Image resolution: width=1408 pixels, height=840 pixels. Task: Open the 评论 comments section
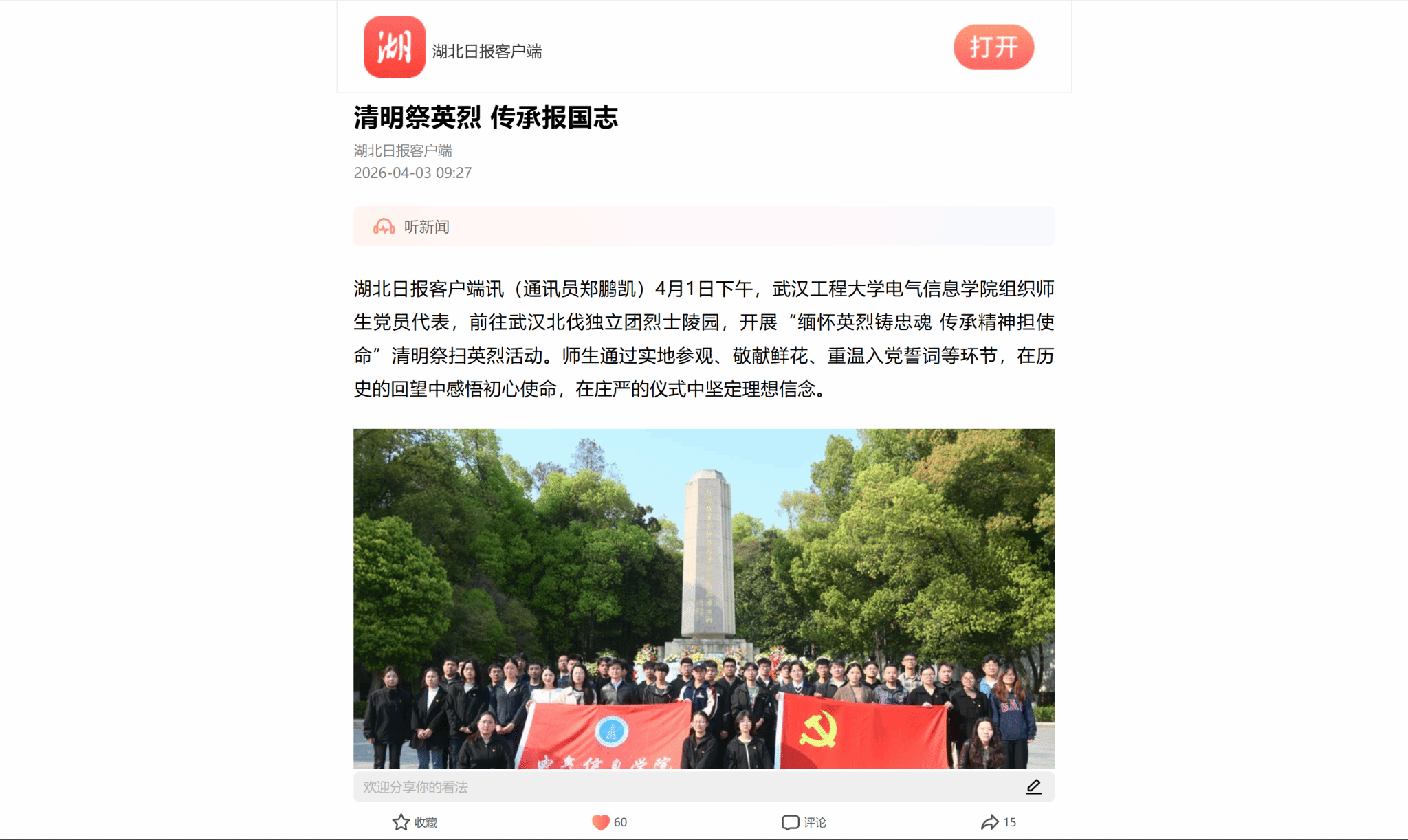(x=804, y=822)
